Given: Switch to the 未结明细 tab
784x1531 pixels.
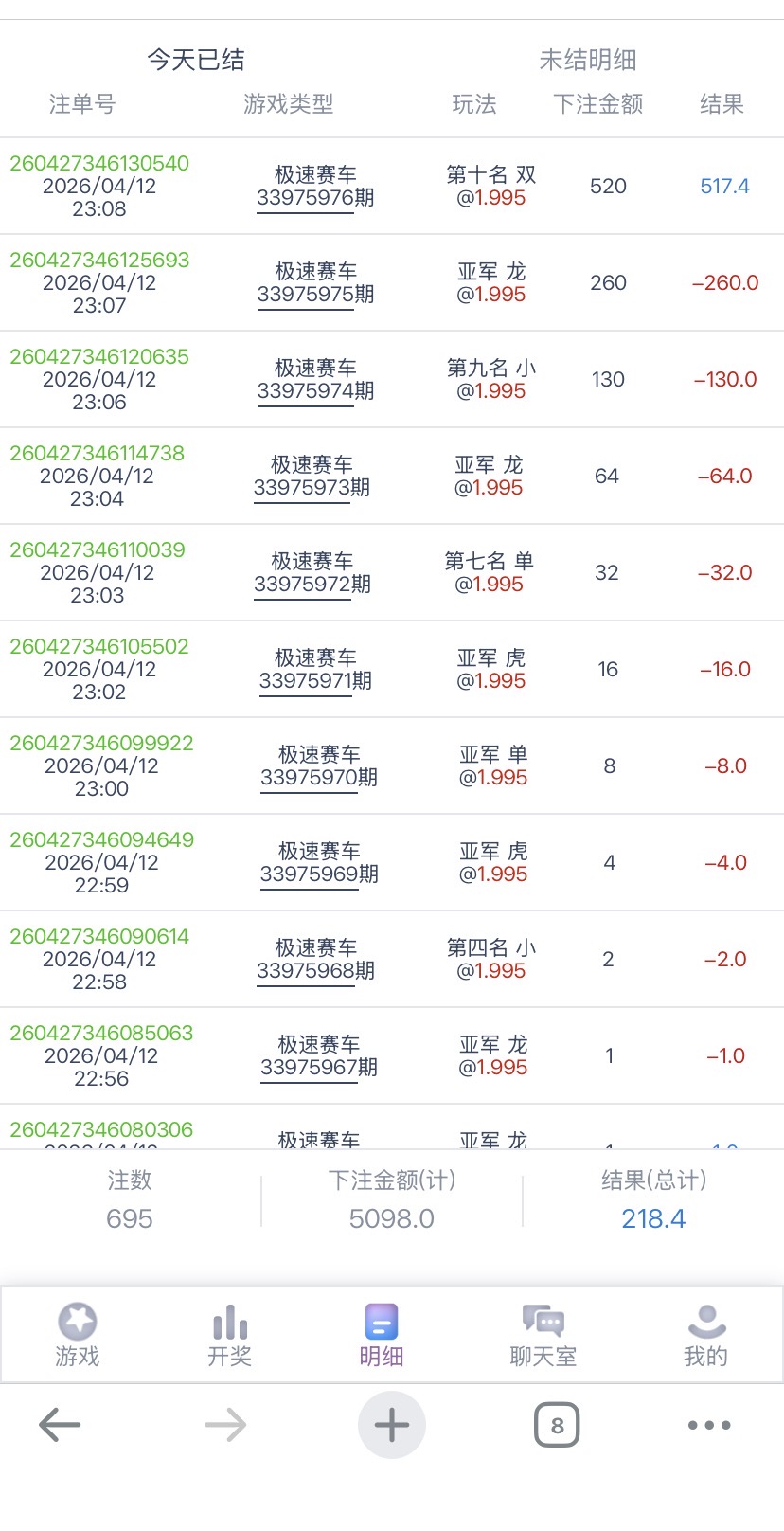Looking at the screenshot, I should (x=587, y=60).
